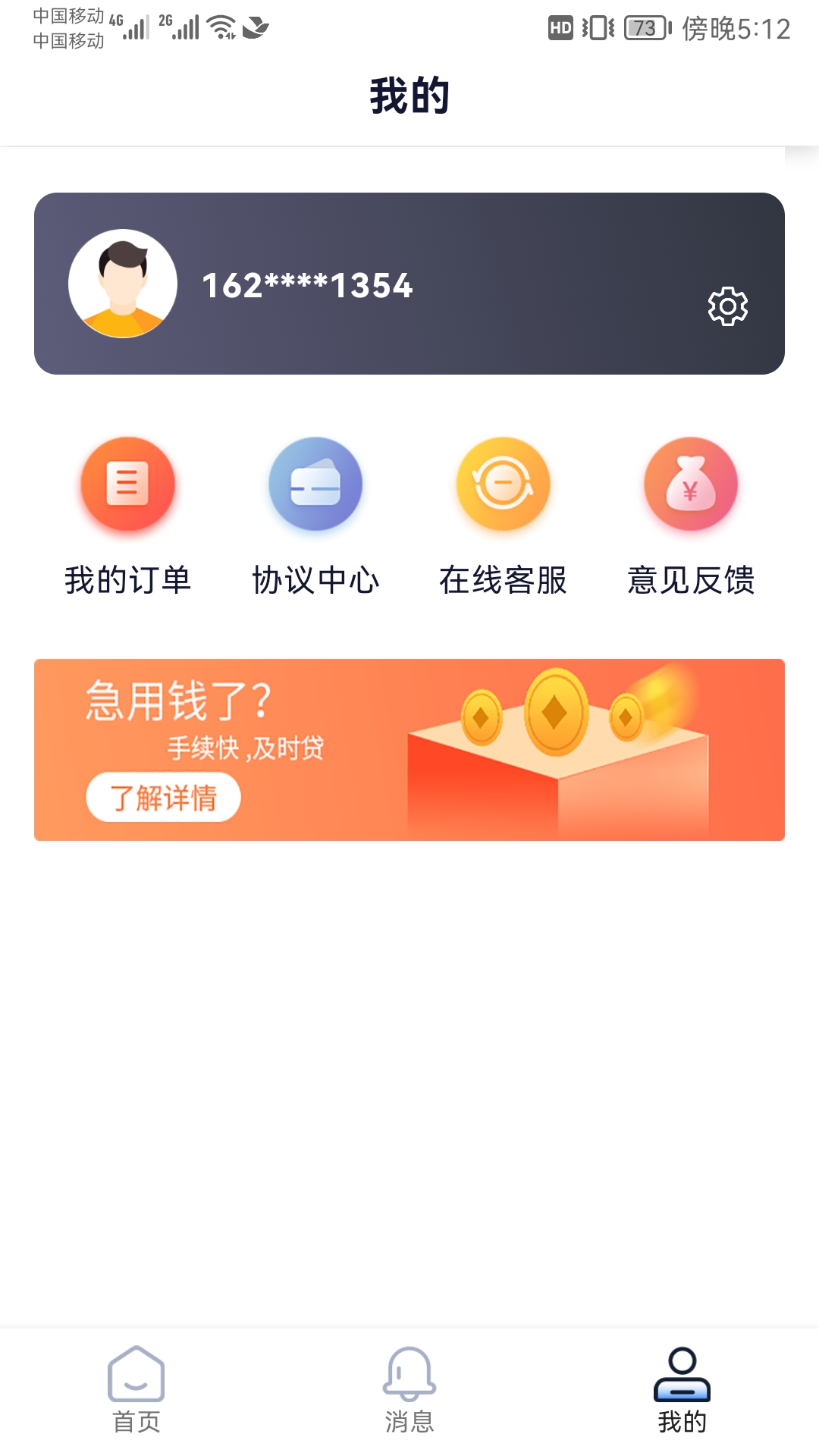Open the user avatar picture

[x=124, y=284]
